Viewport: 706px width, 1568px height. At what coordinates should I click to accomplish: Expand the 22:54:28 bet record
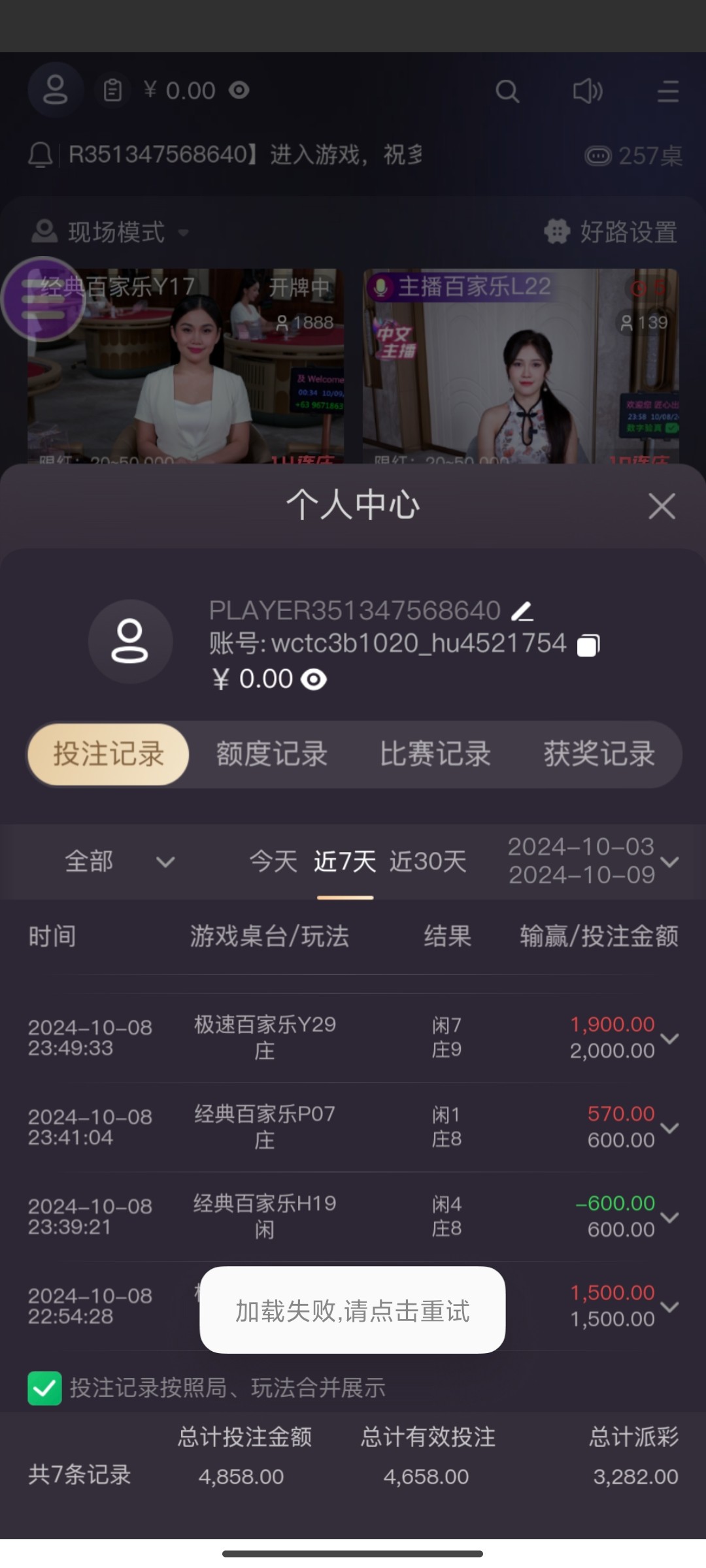point(669,1307)
